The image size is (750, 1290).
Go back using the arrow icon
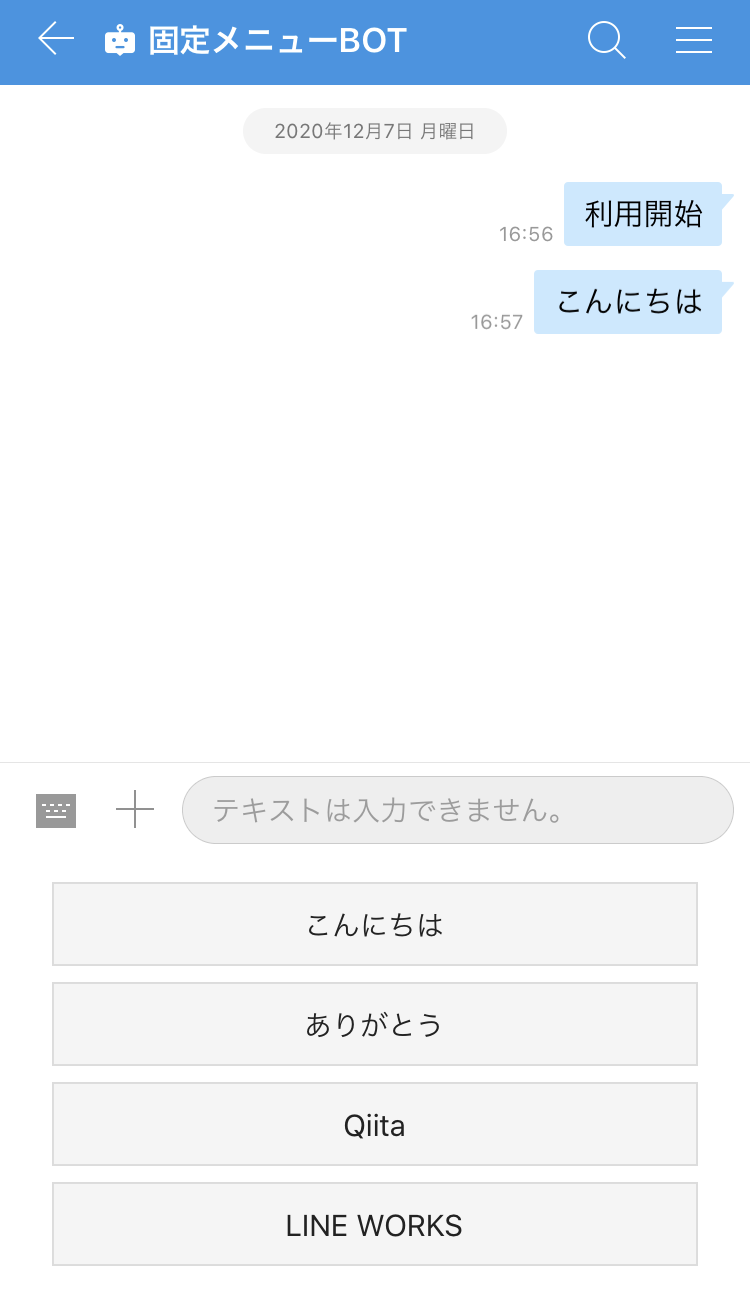click(56, 40)
